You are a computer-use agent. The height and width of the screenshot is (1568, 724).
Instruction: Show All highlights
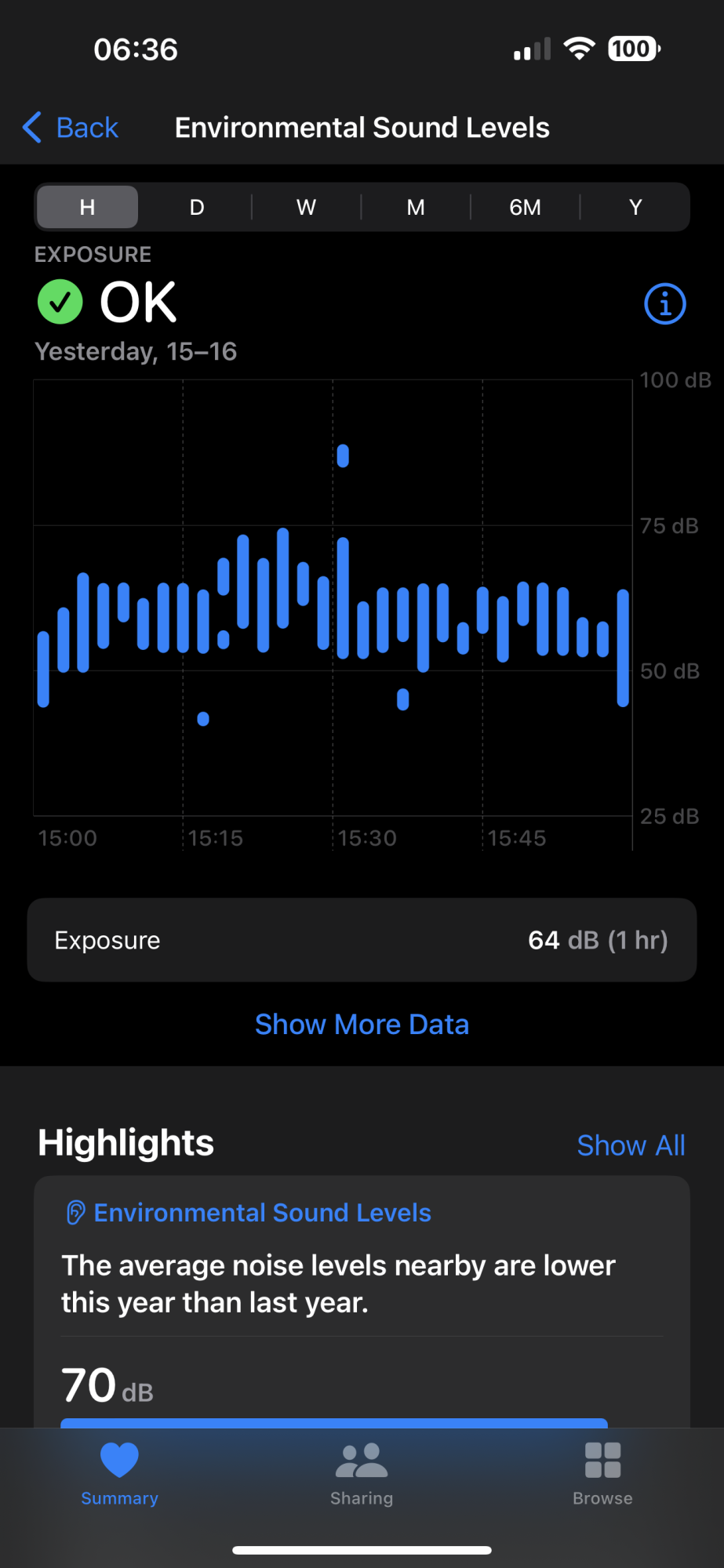pyautogui.click(x=631, y=1145)
